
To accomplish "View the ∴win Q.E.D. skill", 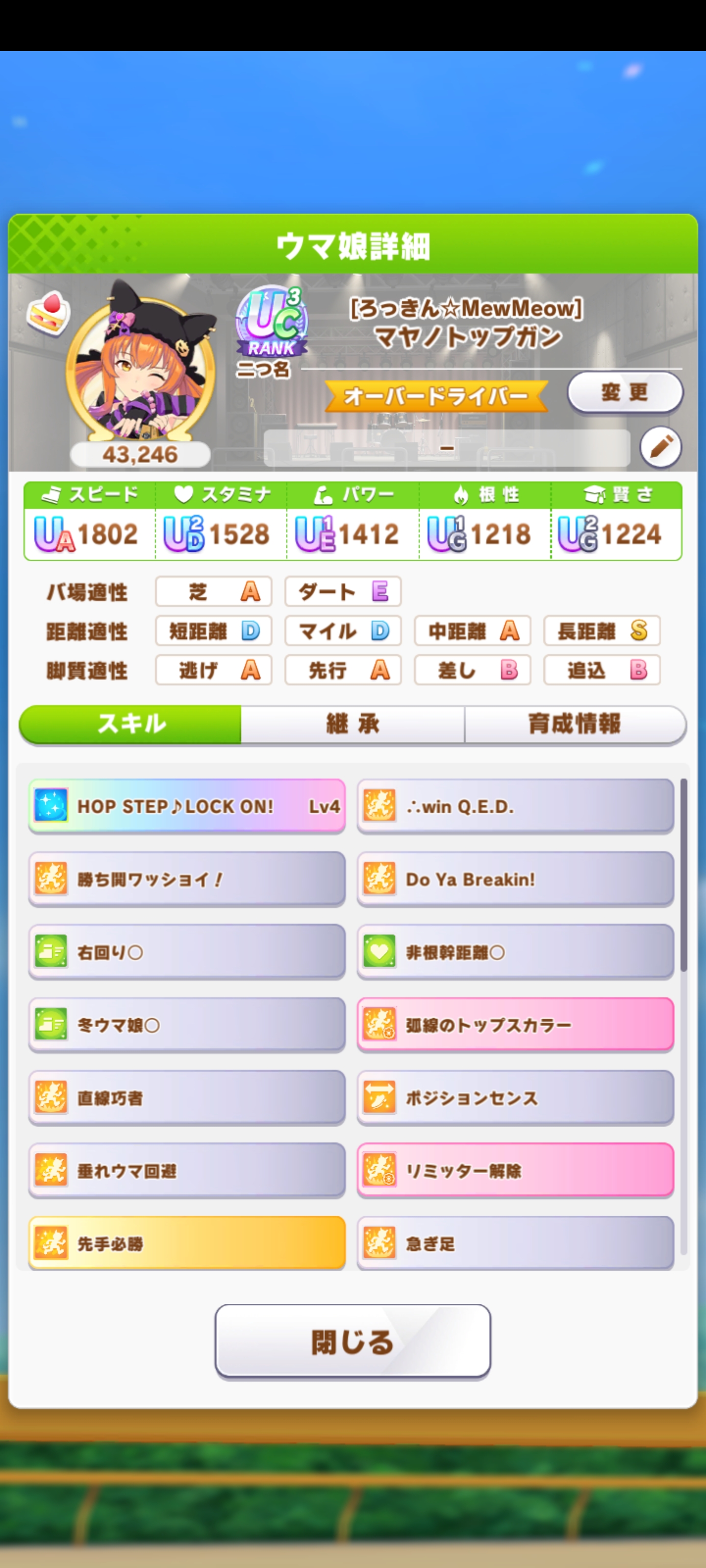I will coord(515,806).
